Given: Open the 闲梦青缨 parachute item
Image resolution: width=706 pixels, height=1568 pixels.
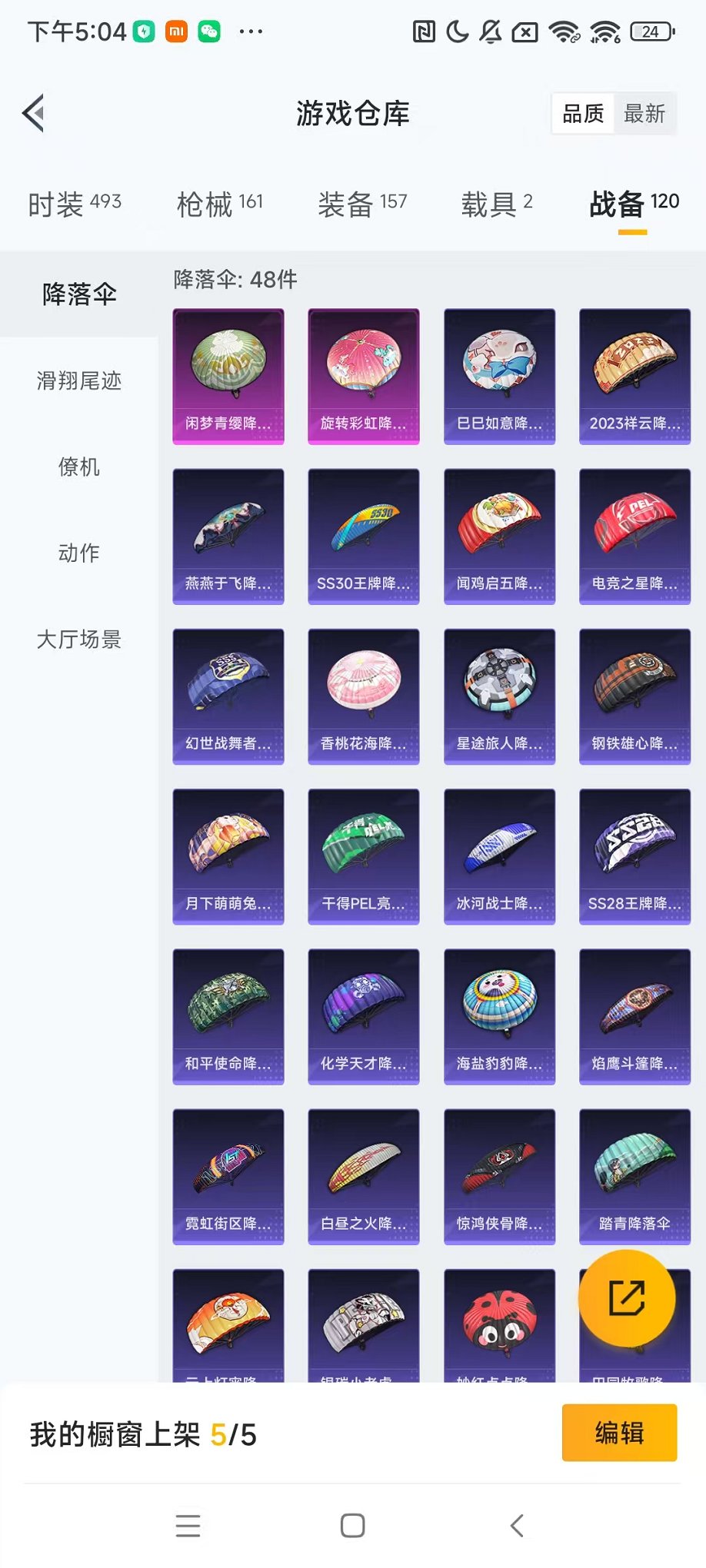Looking at the screenshot, I should pos(228,377).
